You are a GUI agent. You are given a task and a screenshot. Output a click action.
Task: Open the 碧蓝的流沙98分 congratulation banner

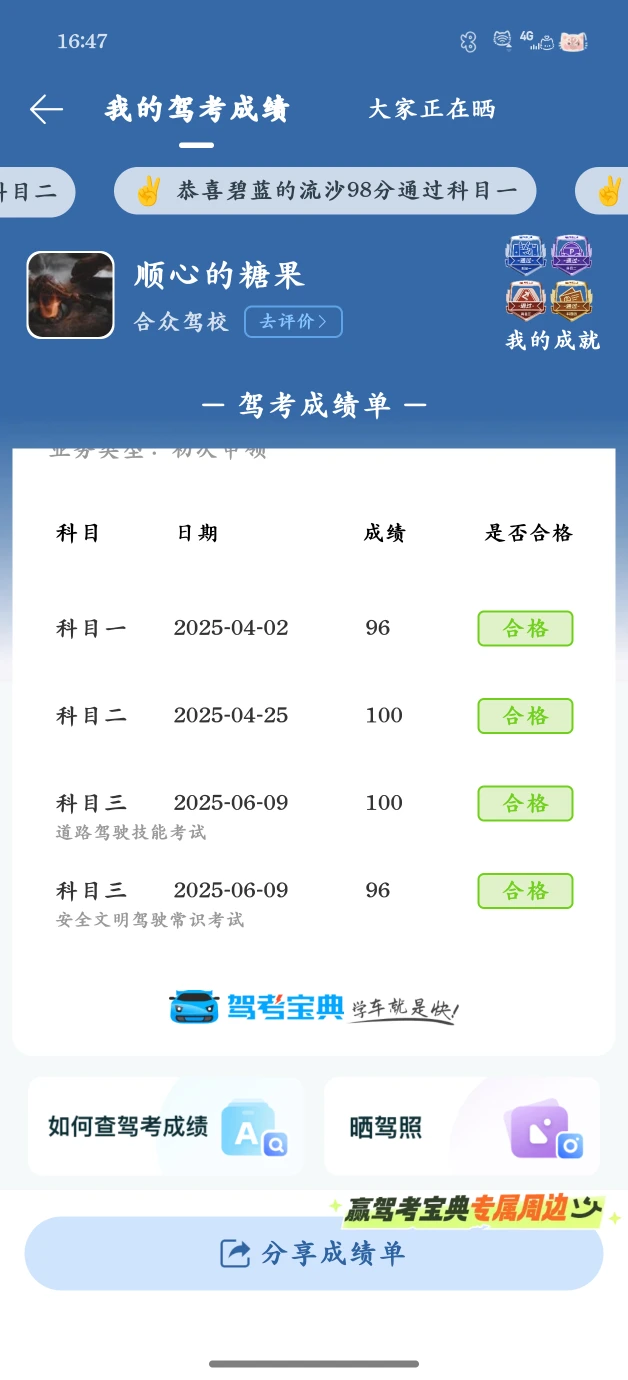click(325, 191)
